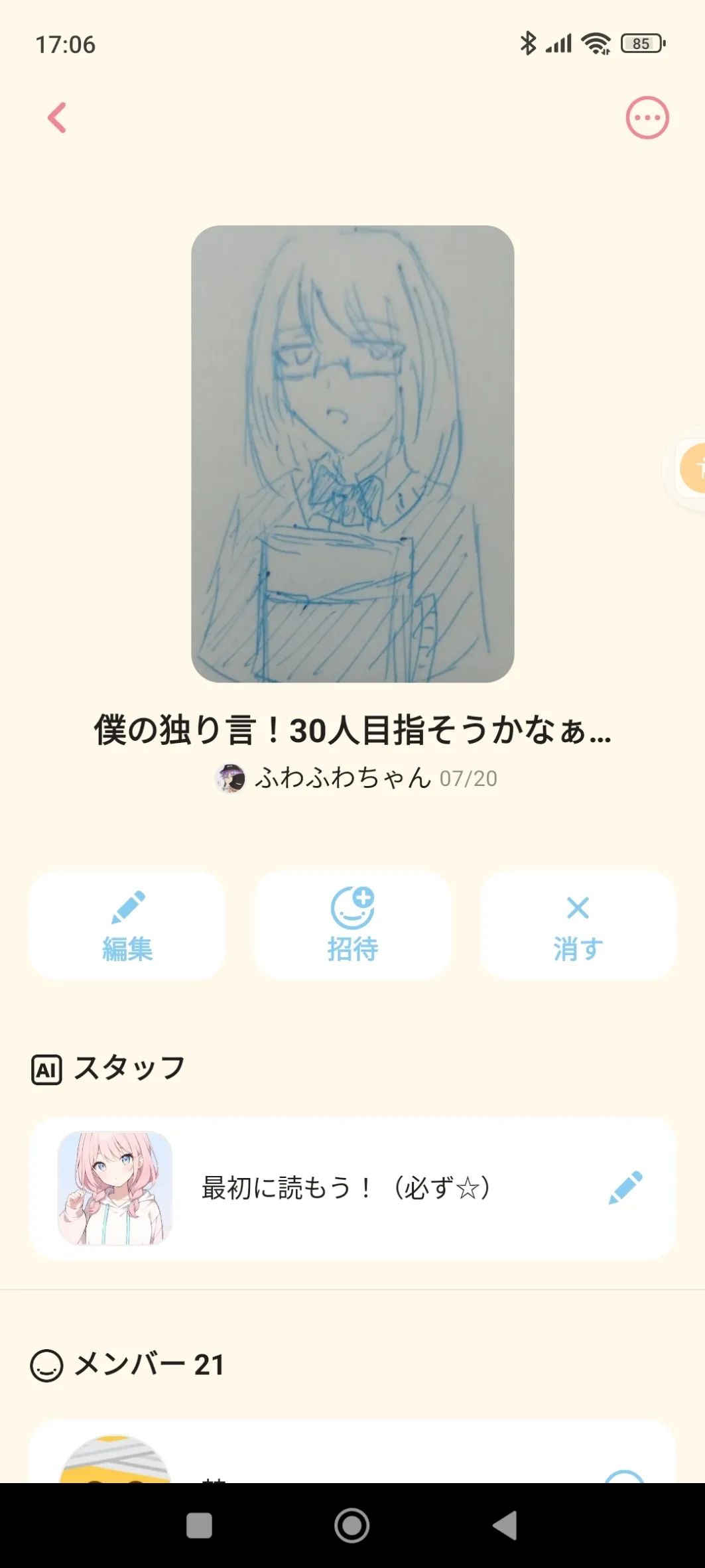This screenshot has height=1568, width=705.
Task: Edit staff entry with the pencil icon
Action: (x=625, y=1188)
